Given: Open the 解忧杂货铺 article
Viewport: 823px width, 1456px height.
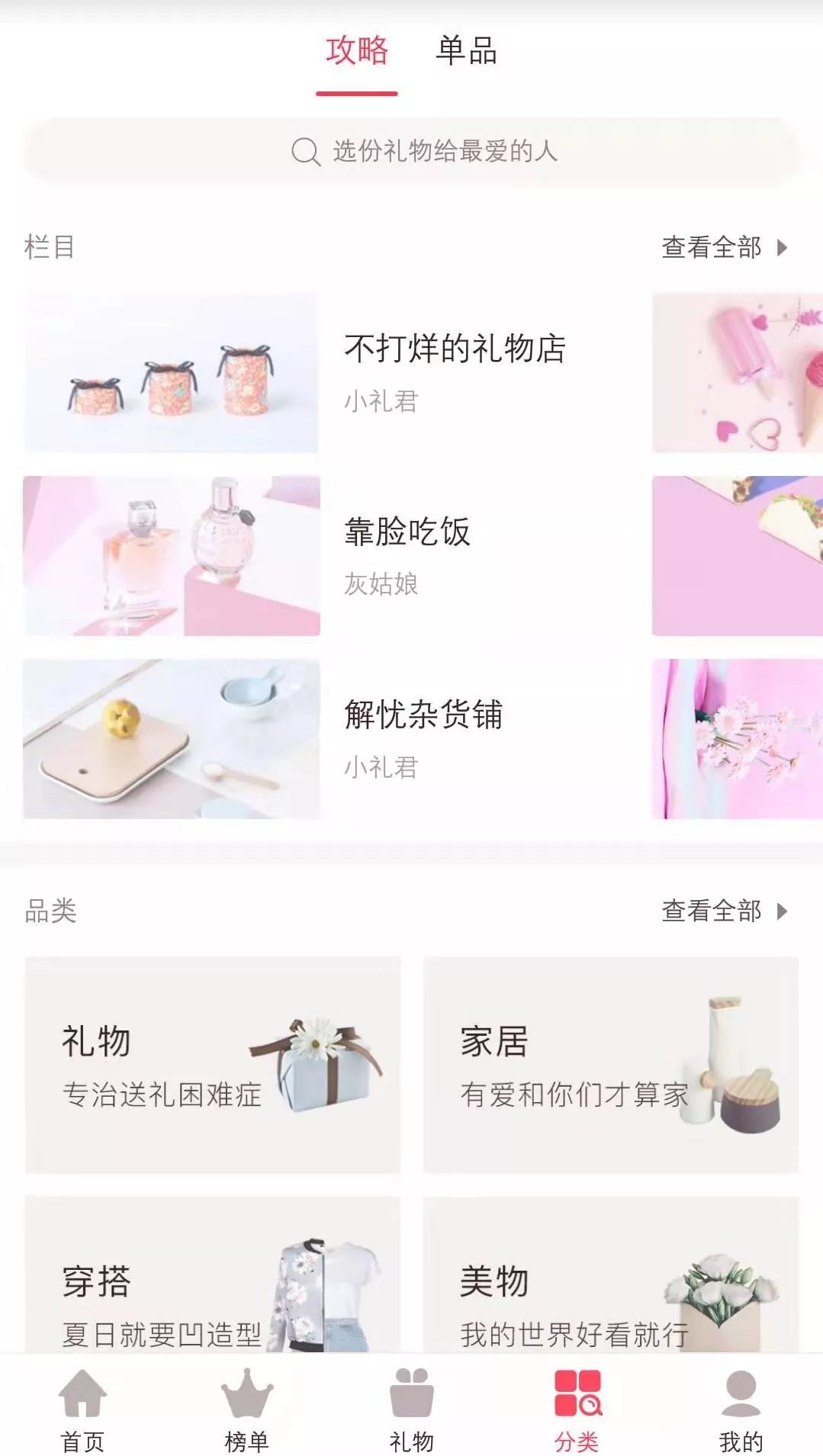Looking at the screenshot, I should tap(424, 716).
